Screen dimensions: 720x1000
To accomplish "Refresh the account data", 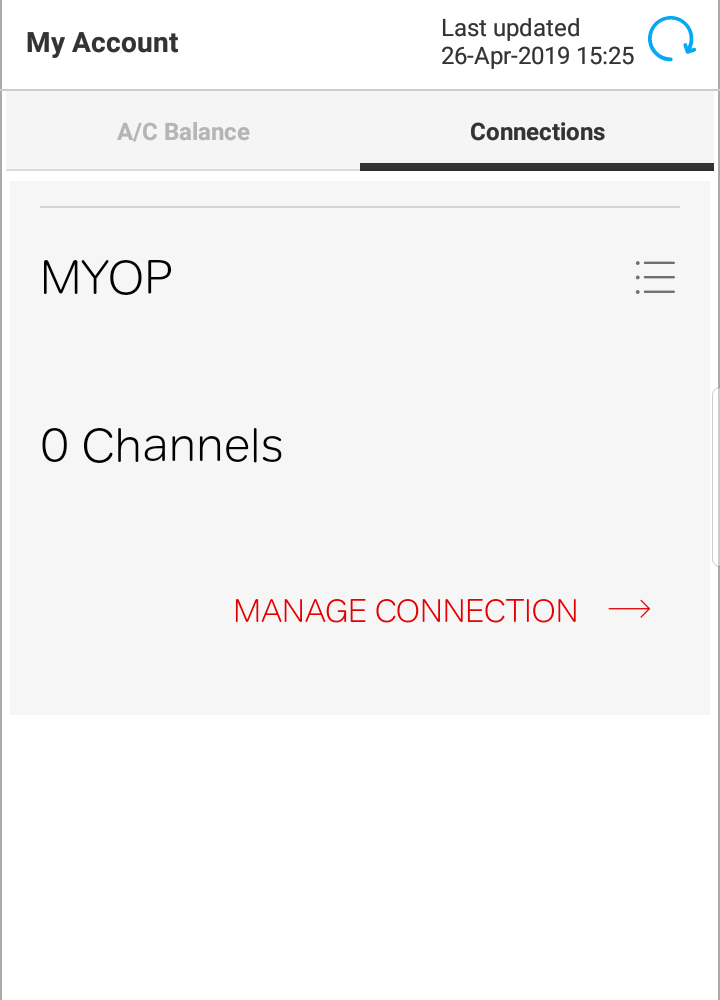I will 672,40.
